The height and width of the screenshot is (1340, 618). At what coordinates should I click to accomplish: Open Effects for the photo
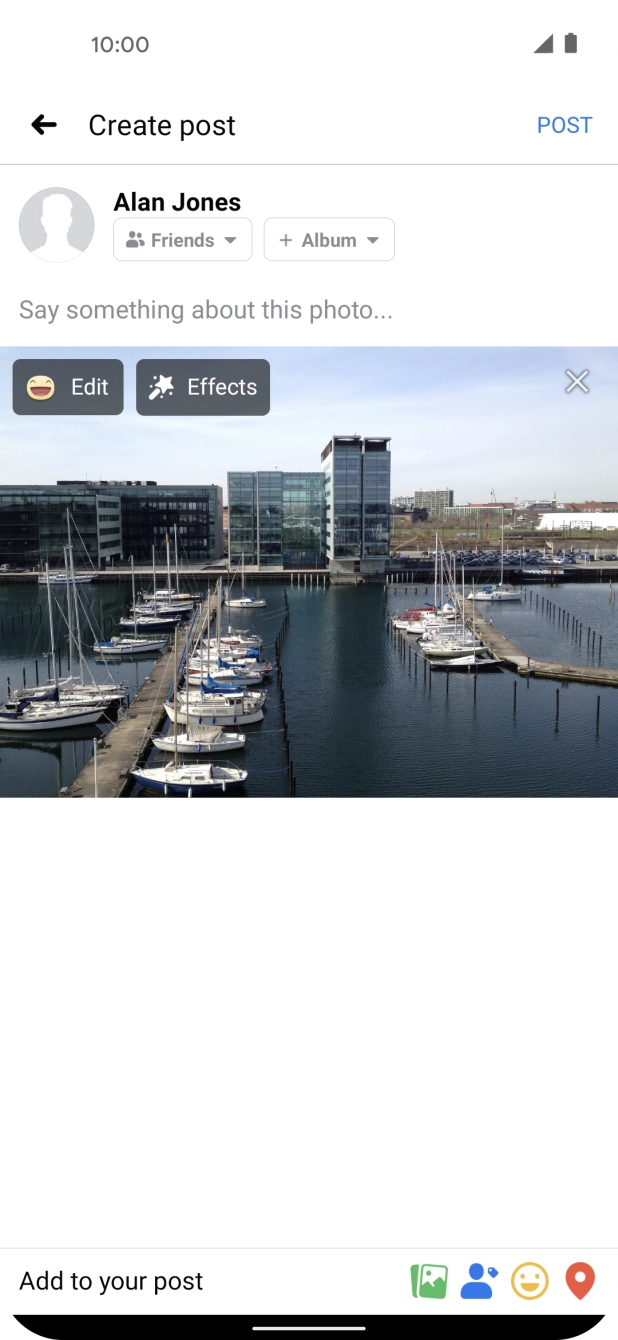[x=203, y=387]
